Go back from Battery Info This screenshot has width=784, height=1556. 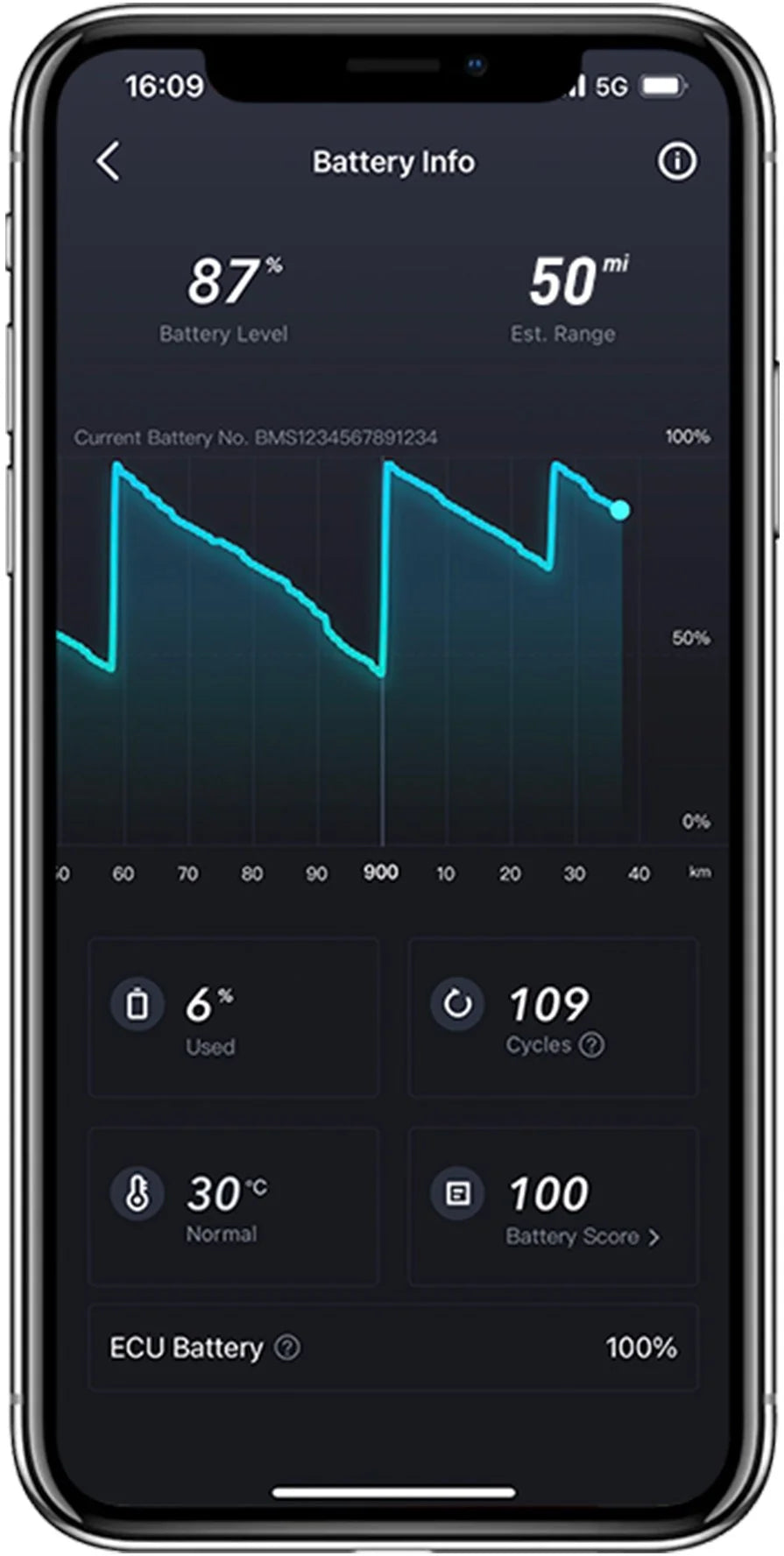click(108, 162)
